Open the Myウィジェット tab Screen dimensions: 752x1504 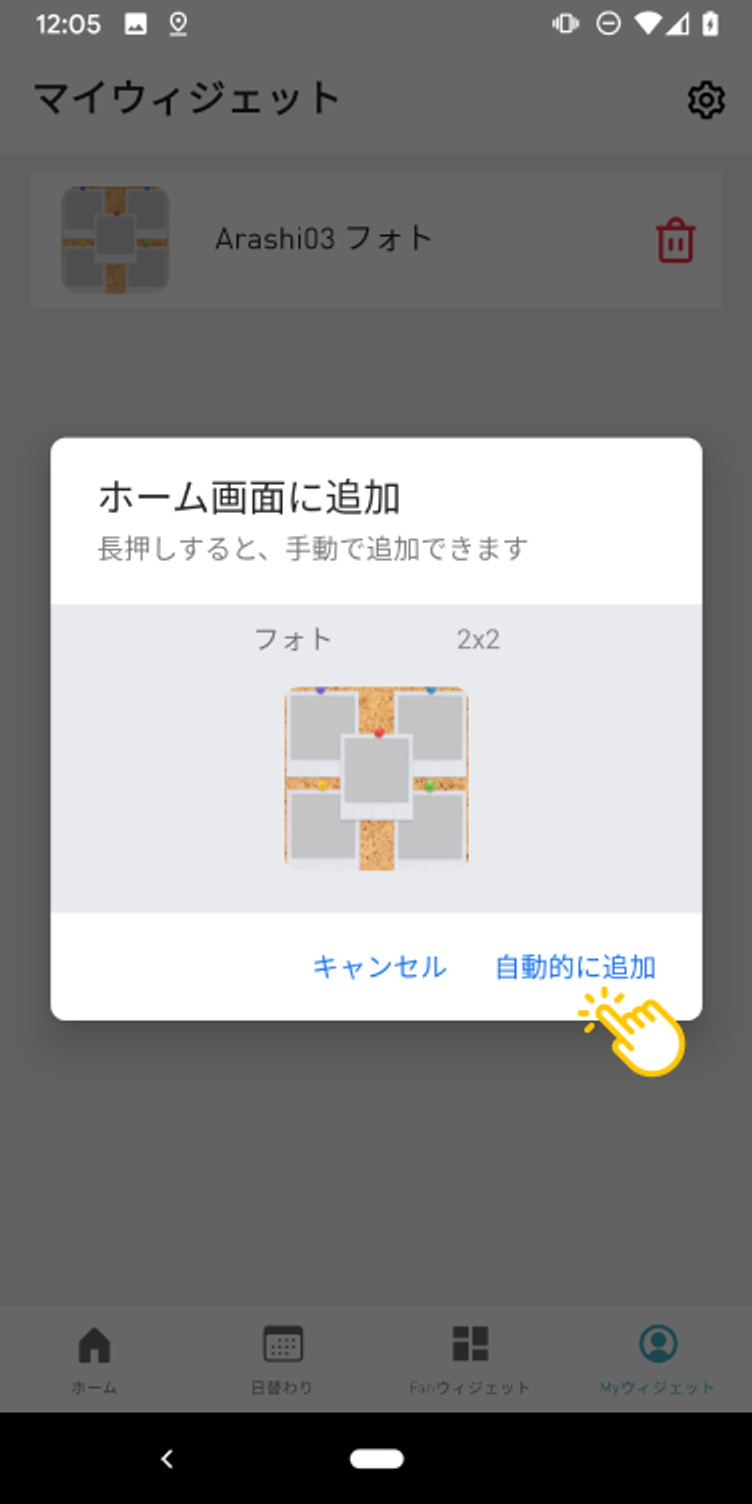click(657, 1357)
